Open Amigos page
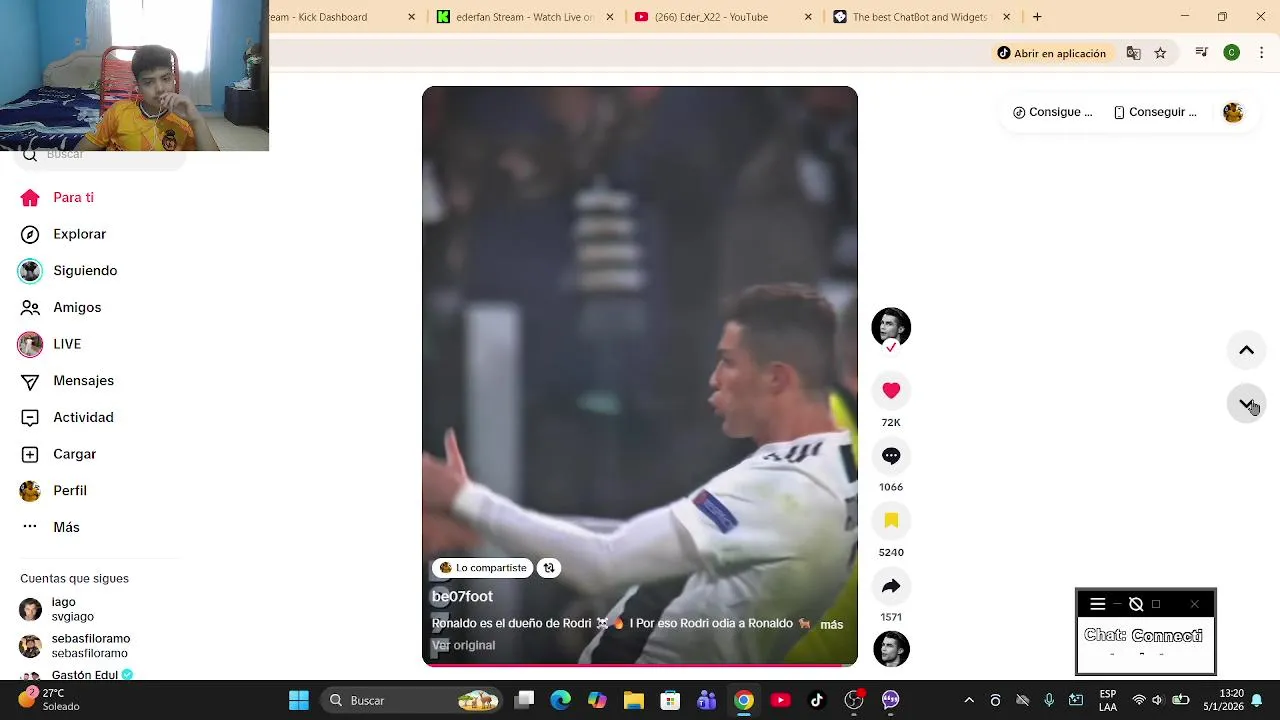The image size is (1280, 720). [77, 307]
